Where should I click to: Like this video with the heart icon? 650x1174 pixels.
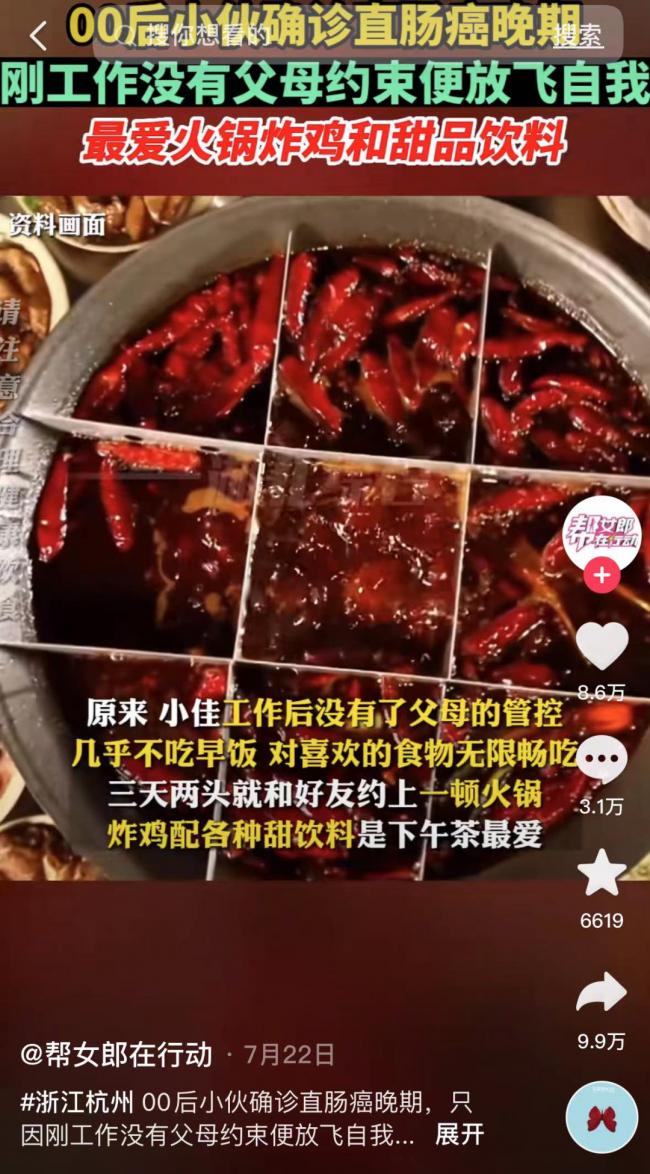(x=602, y=647)
